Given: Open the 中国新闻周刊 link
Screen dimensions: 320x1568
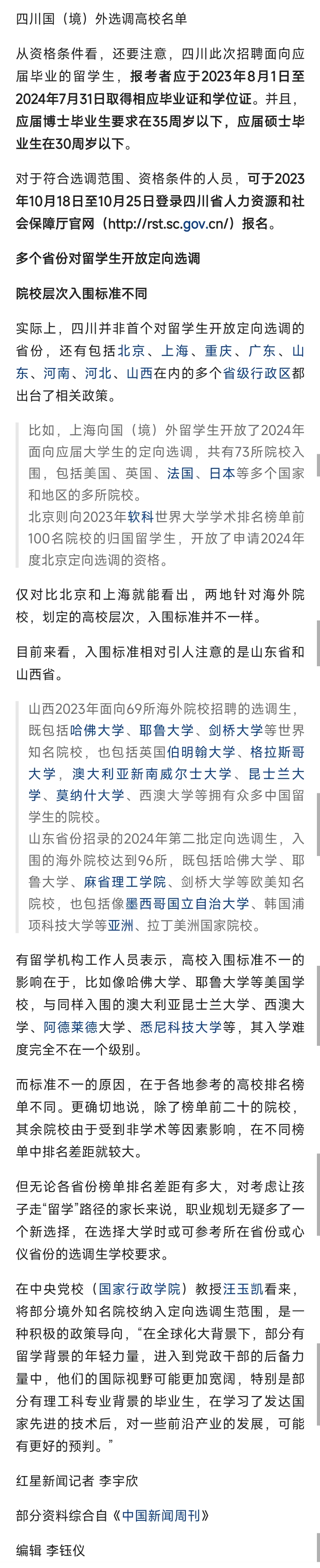Looking at the screenshot, I should click(x=161, y=1516).
